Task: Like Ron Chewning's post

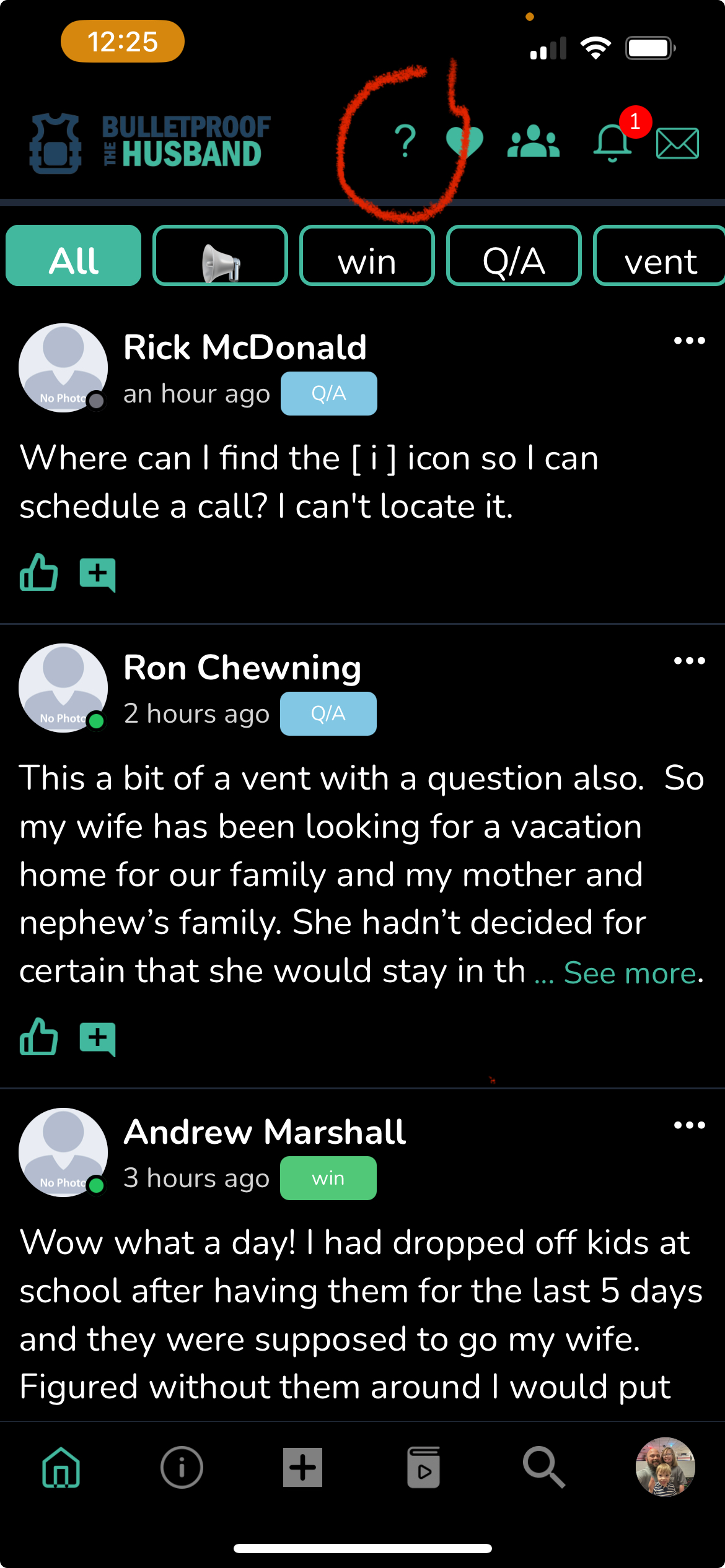Action: click(x=38, y=1037)
